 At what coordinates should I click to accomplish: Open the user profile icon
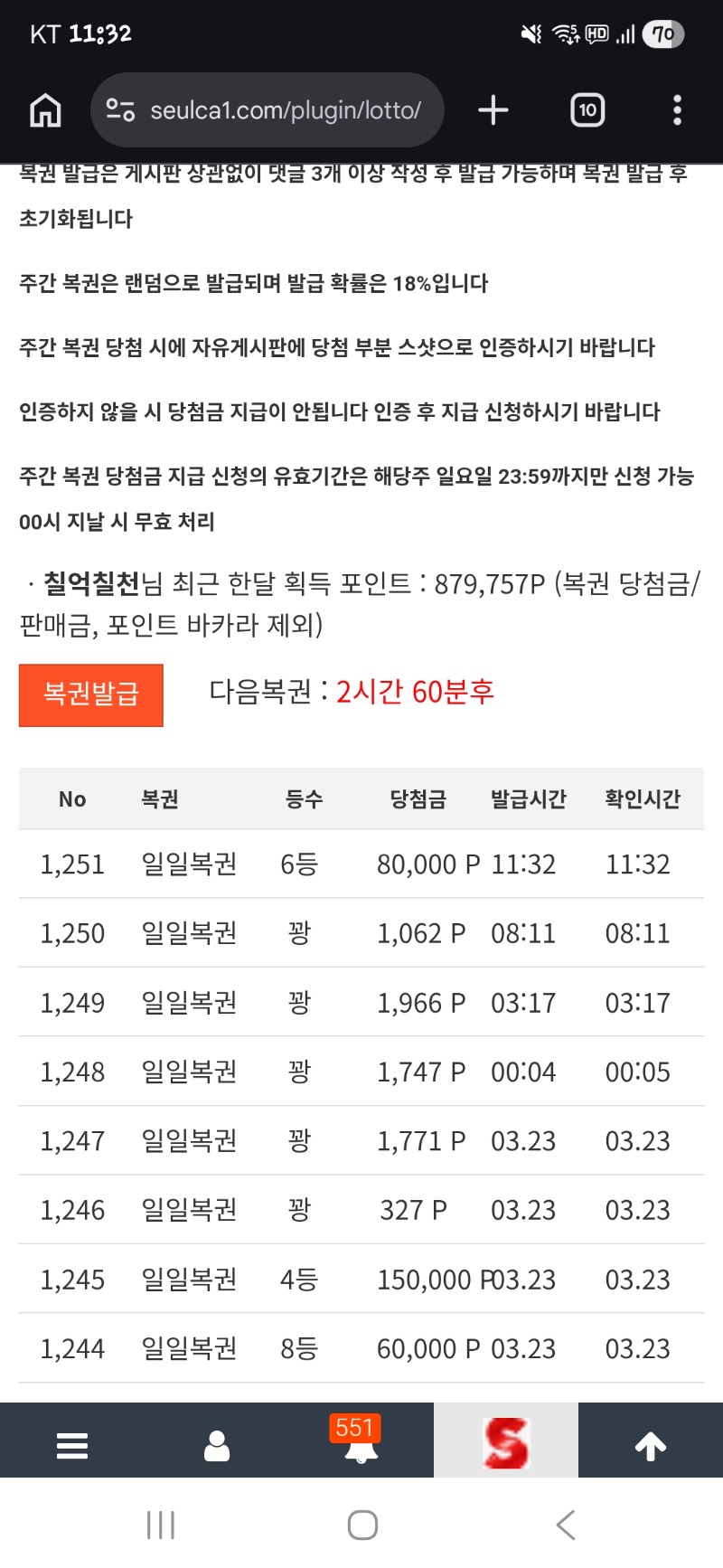[x=217, y=1445]
